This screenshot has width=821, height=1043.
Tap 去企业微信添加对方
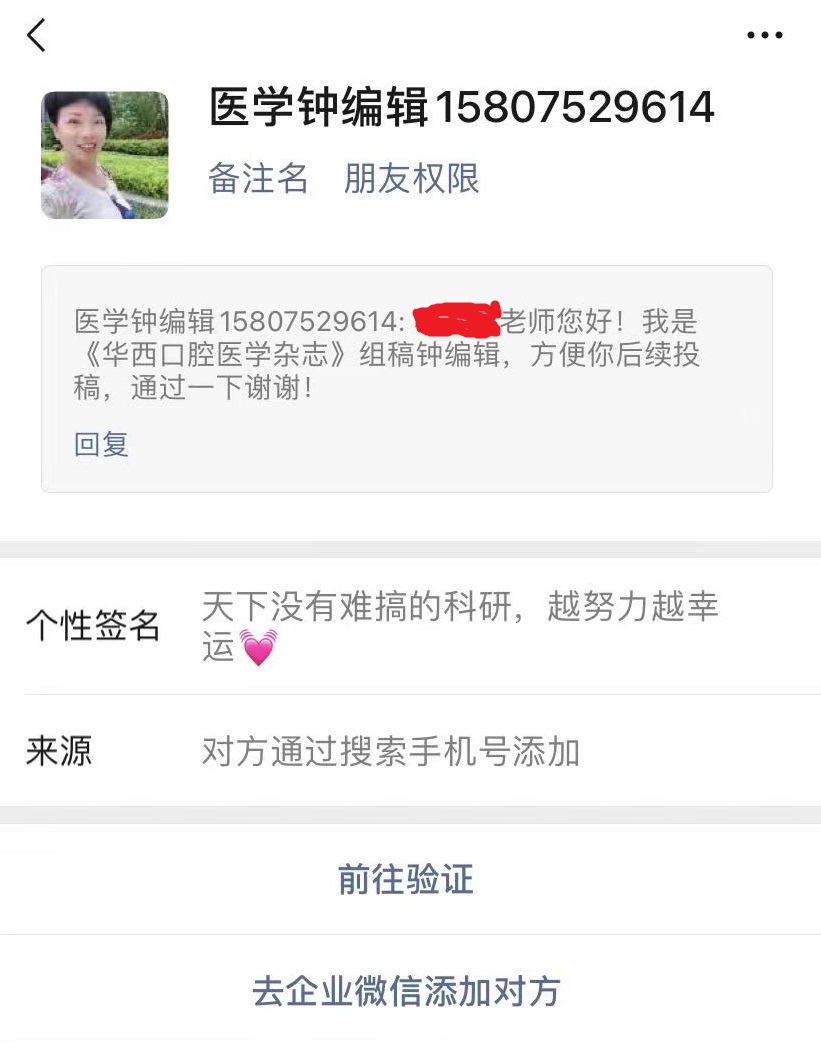(x=406, y=991)
